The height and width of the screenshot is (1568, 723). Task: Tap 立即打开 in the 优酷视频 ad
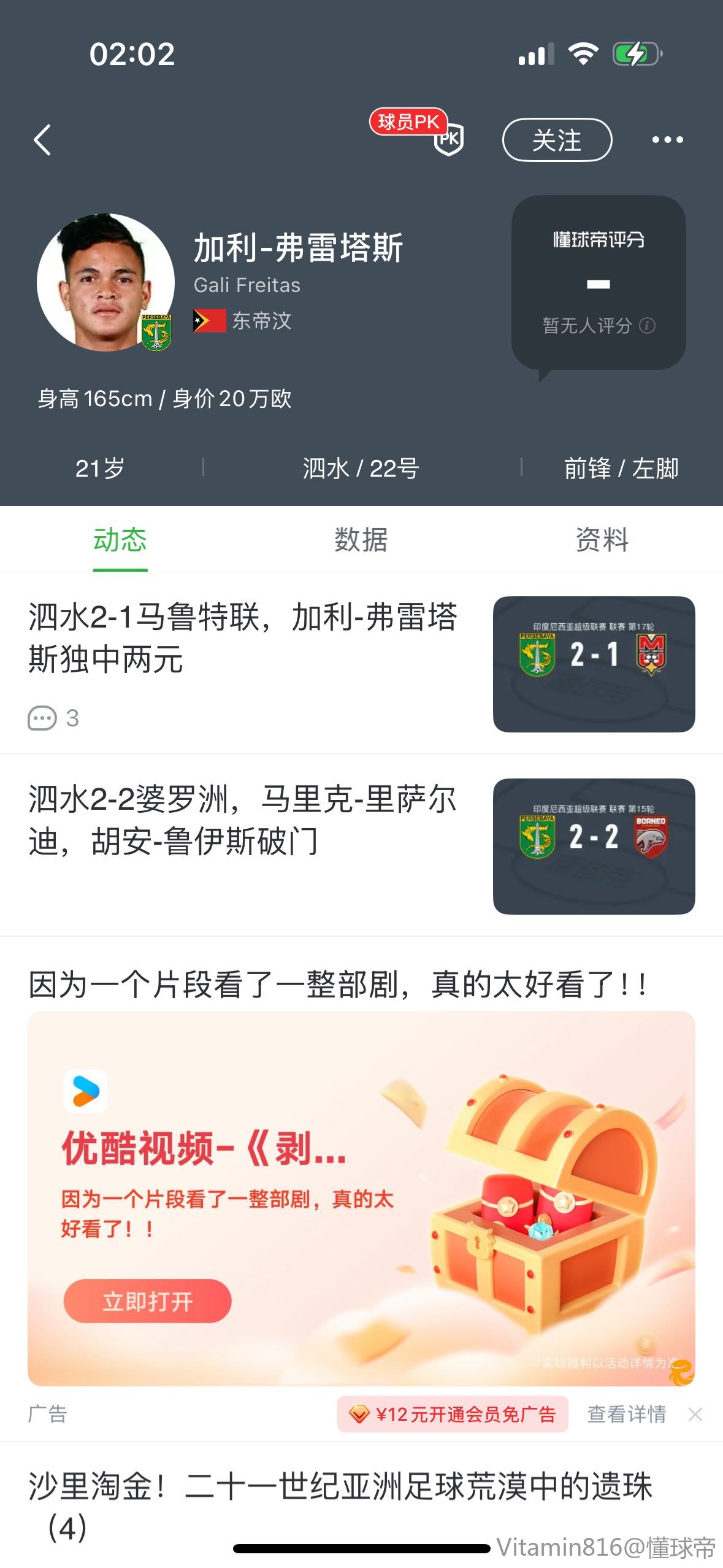147,1301
